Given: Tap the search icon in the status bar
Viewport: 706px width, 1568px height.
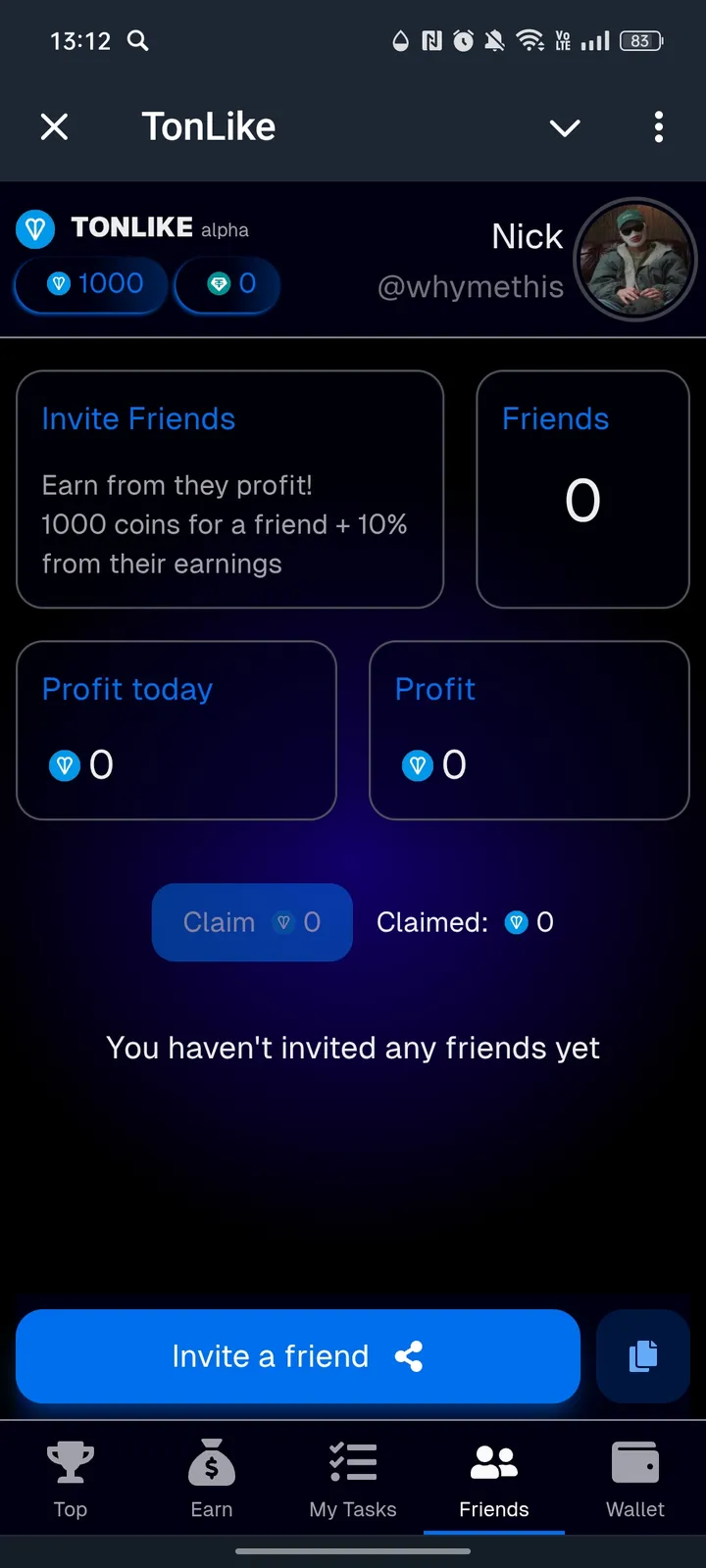Looking at the screenshot, I should [x=137, y=41].
